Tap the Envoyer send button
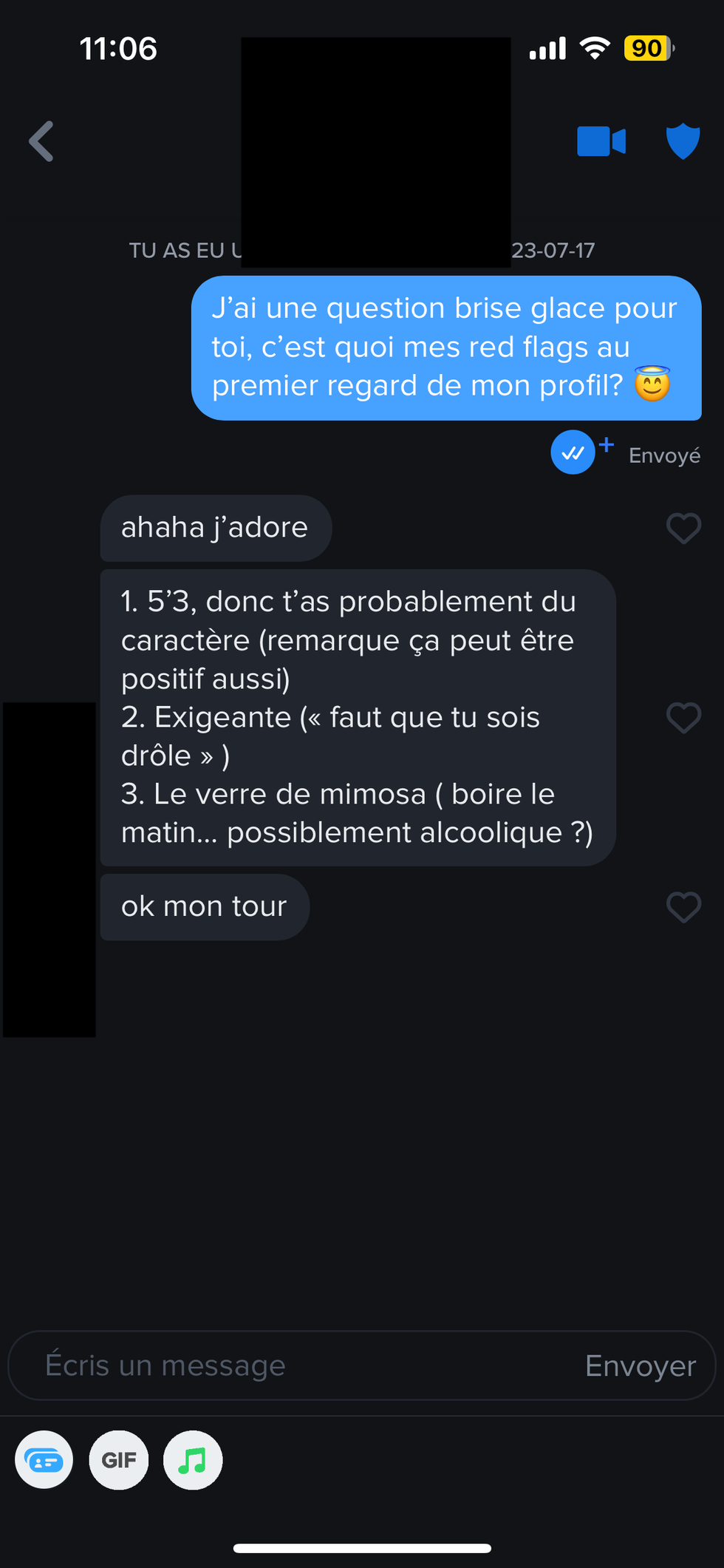 pos(640,1365)
